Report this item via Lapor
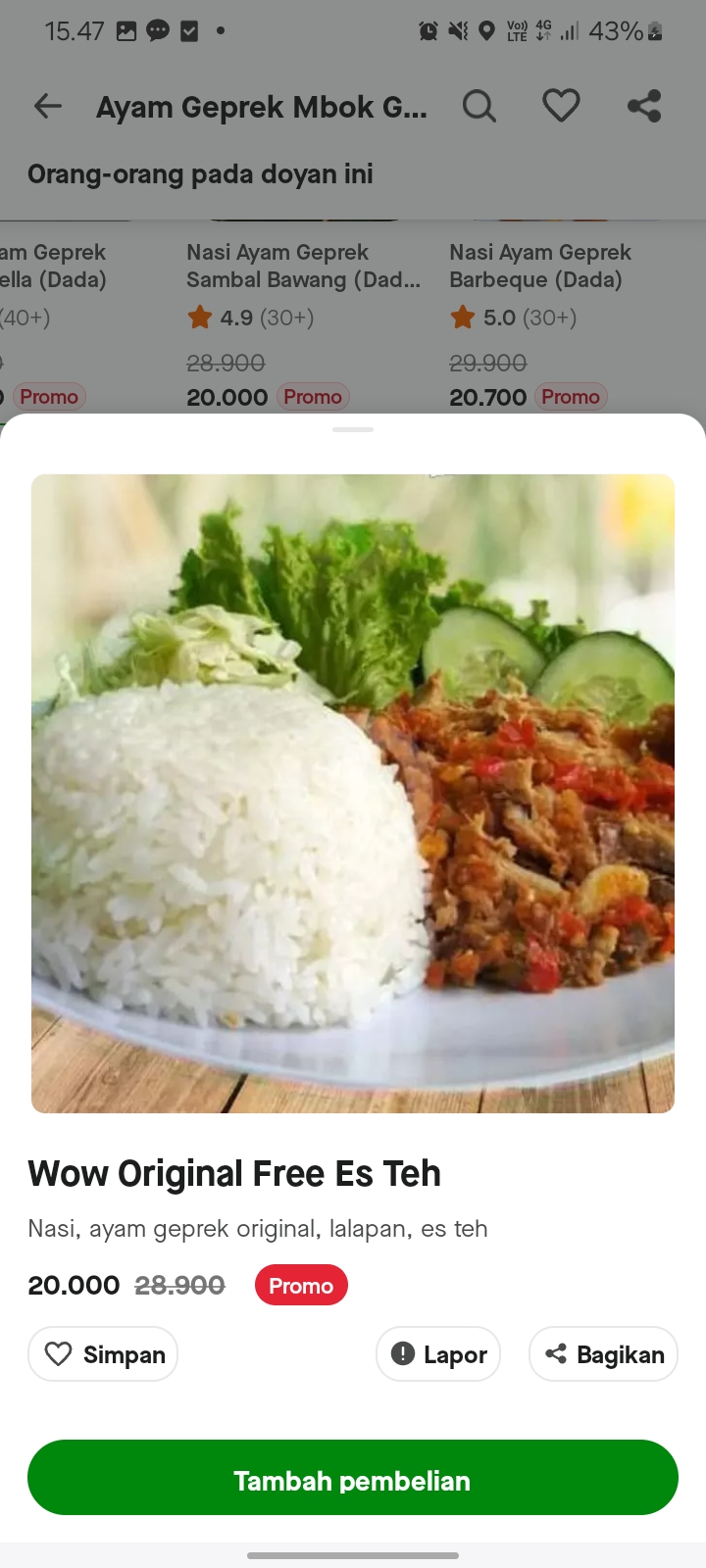706x1568 pixels. coord(438,1354)
